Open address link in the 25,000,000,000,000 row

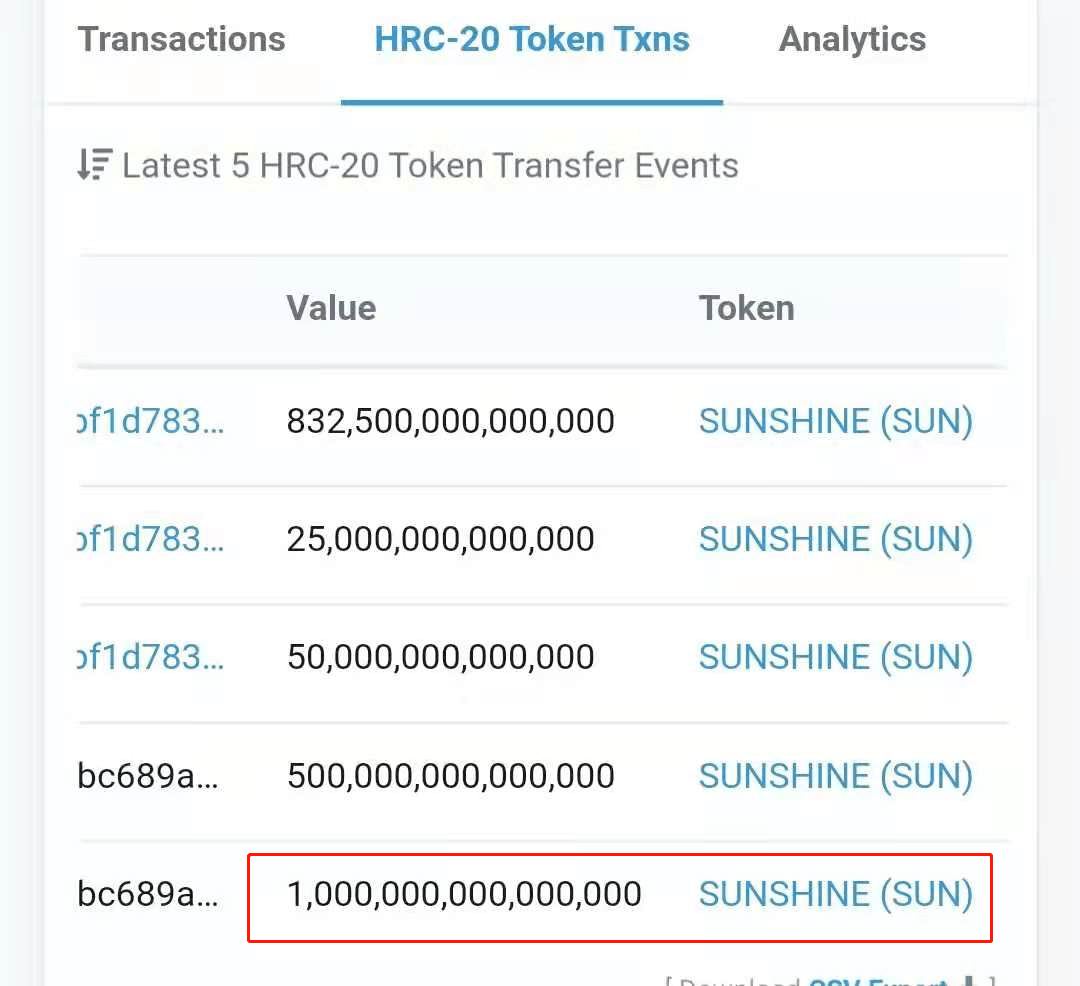click(152, 539)
